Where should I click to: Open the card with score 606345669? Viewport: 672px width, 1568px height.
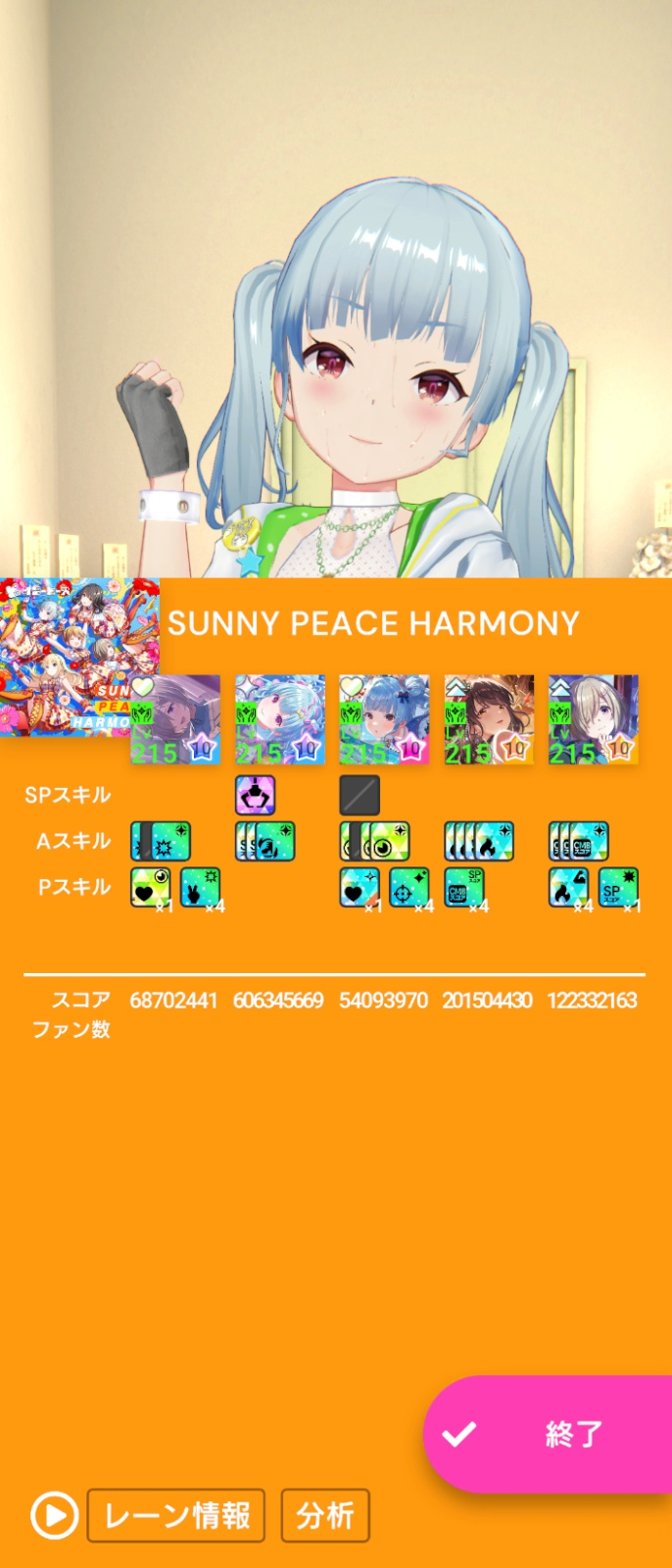click(280, 719)
